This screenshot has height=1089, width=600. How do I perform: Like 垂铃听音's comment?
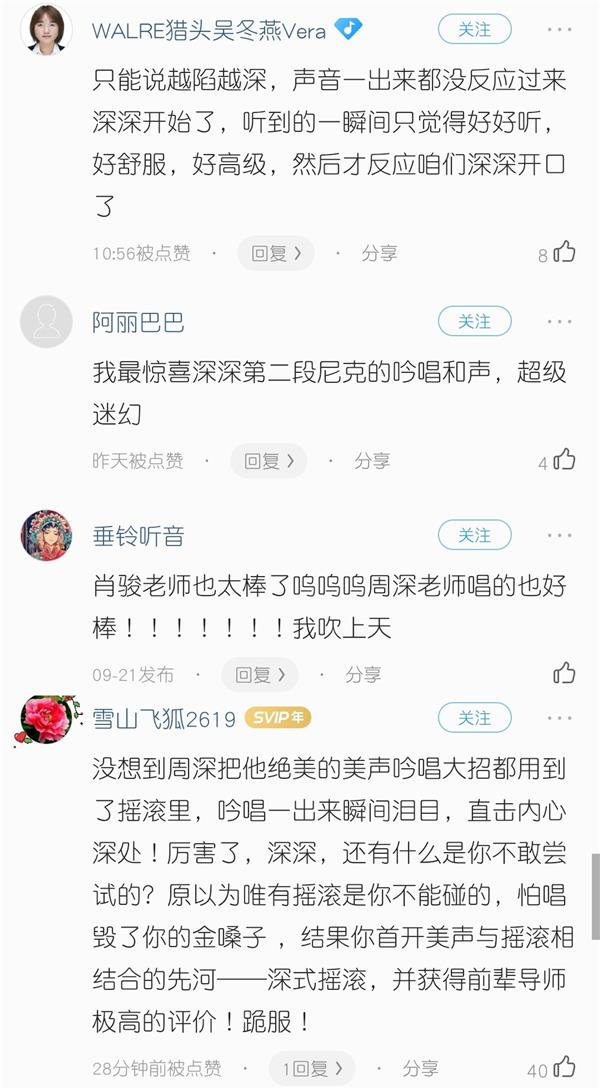pyautogui.click(x=565, y=673)
